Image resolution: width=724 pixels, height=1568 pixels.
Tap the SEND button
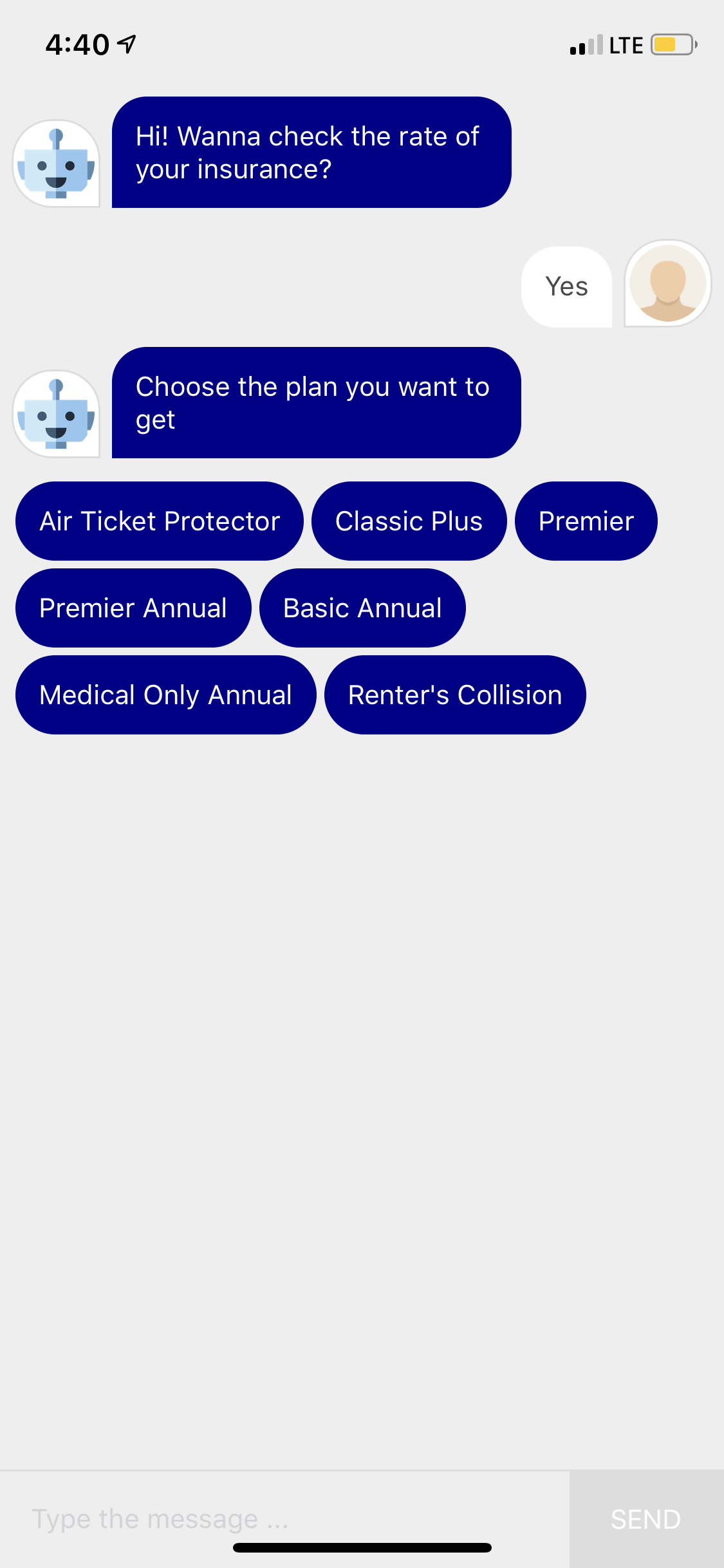click(645, 1518)
